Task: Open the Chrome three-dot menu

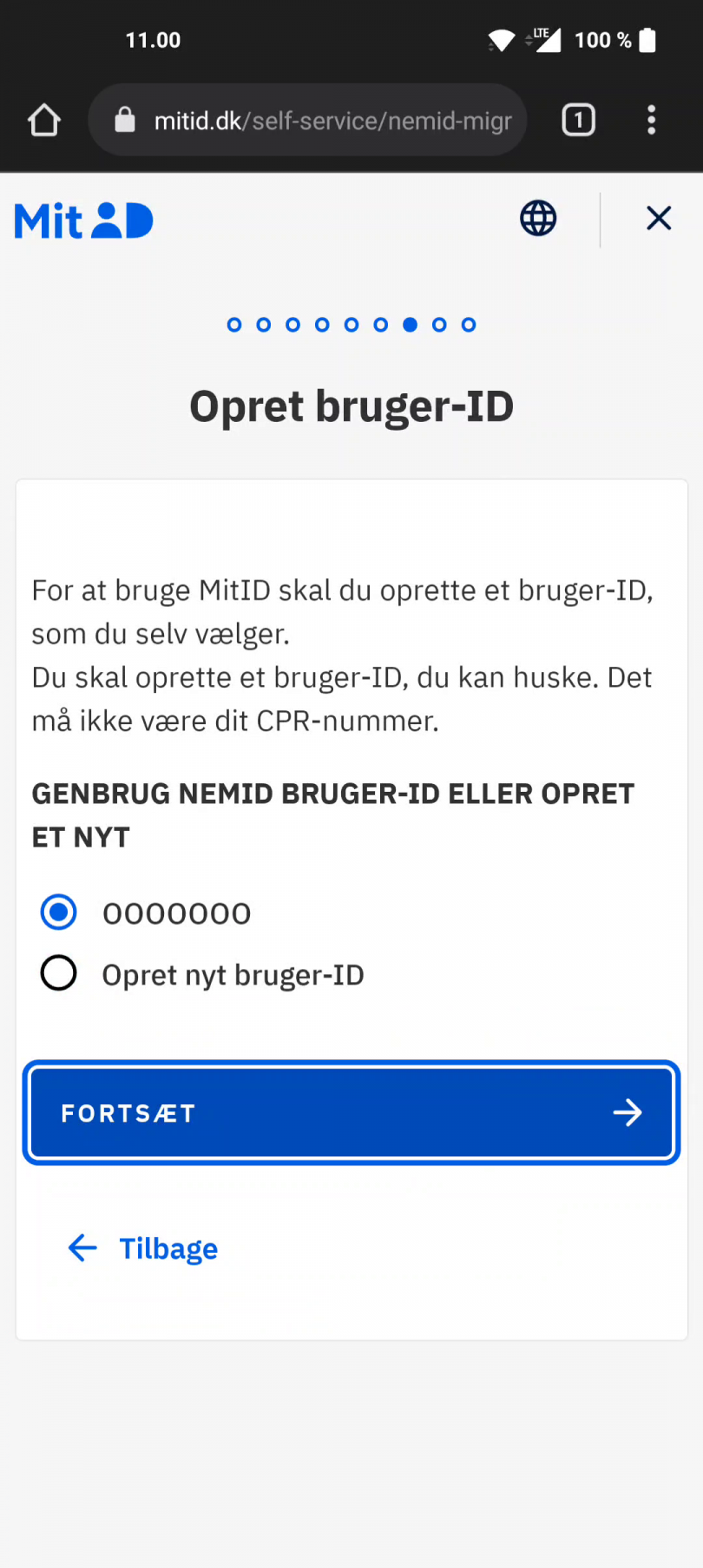Action: 651,120
